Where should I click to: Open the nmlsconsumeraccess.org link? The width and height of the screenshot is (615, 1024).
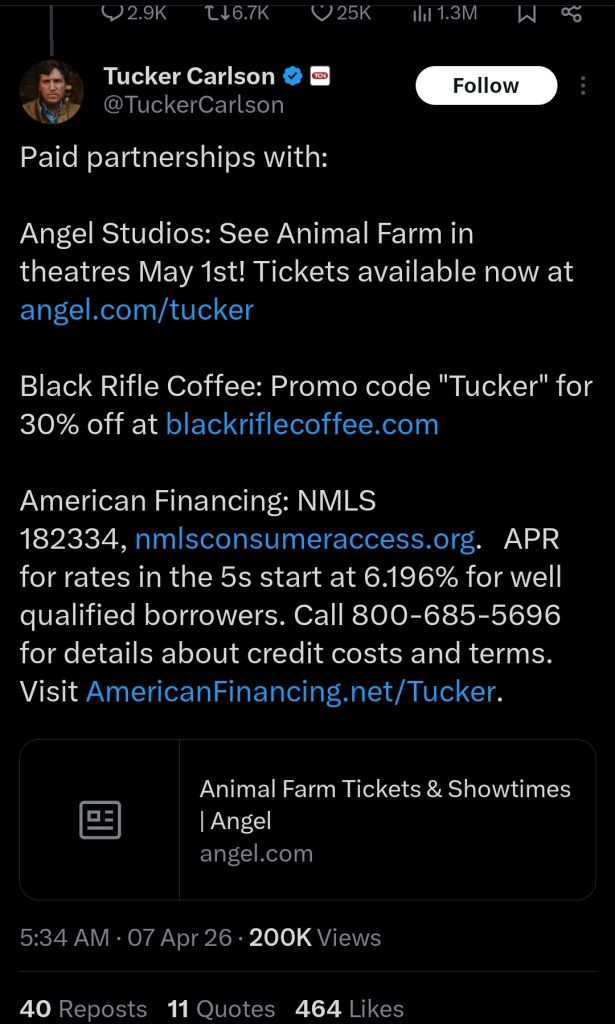(x=304, y=539)
